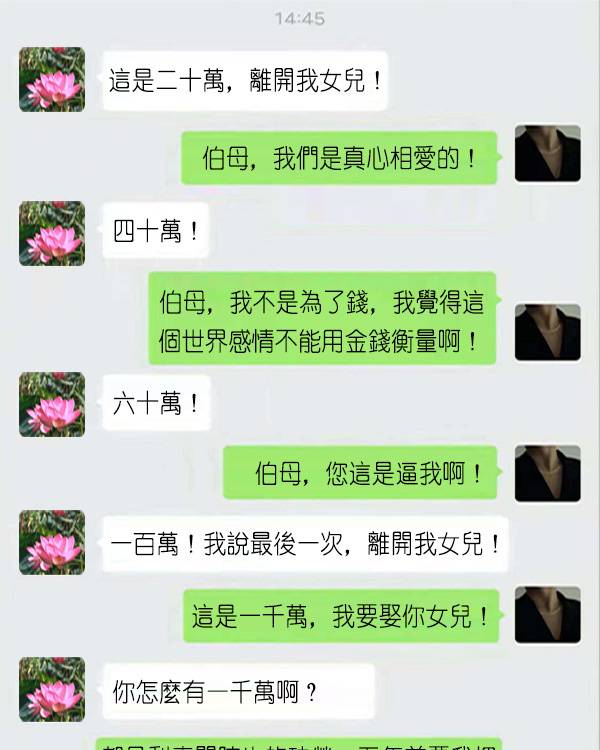Tap dark avatar beside 我要娶你女兒 message

click(547, 615)
